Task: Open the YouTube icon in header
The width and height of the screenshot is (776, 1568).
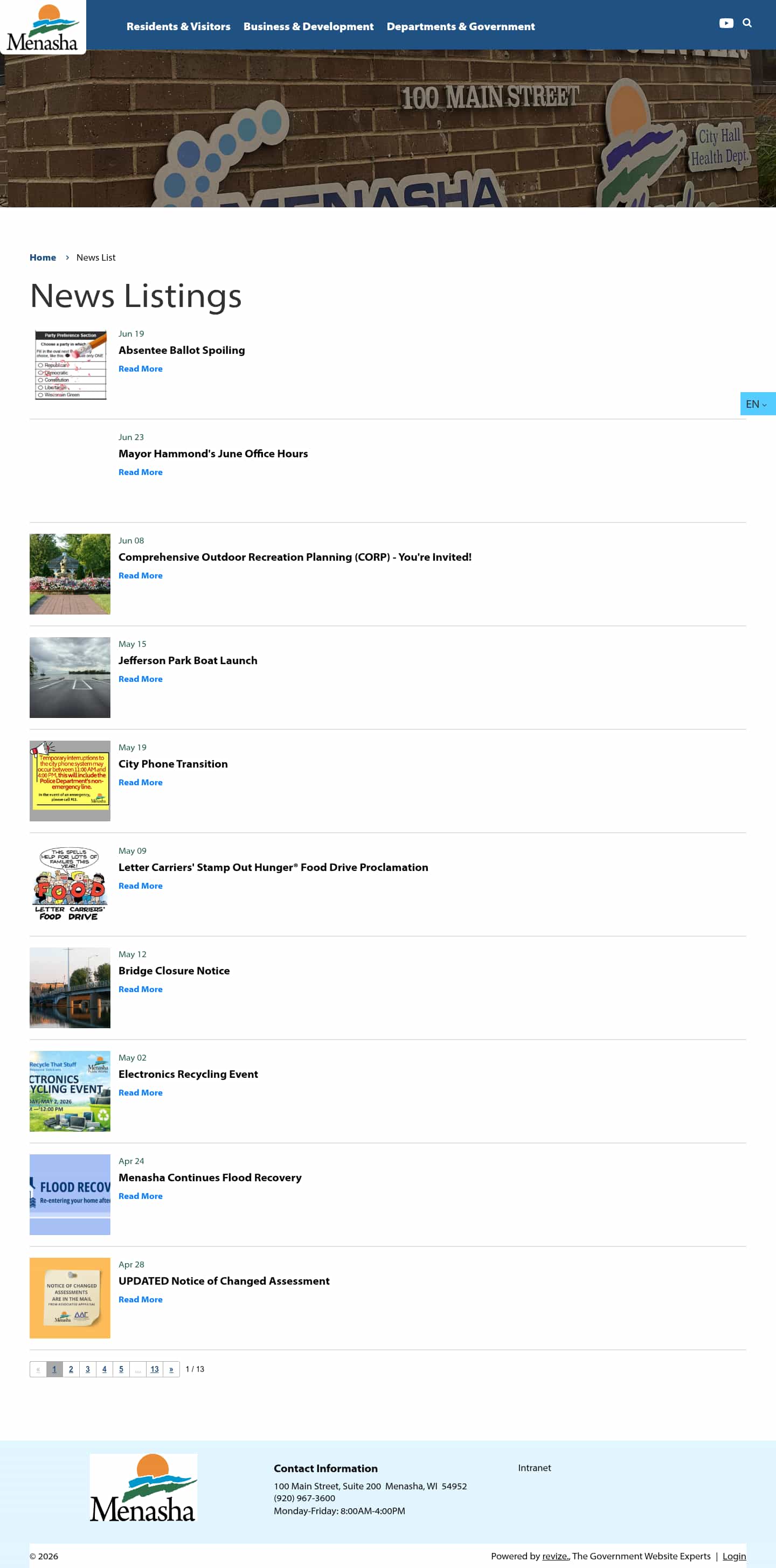Action: coord(725,23)
